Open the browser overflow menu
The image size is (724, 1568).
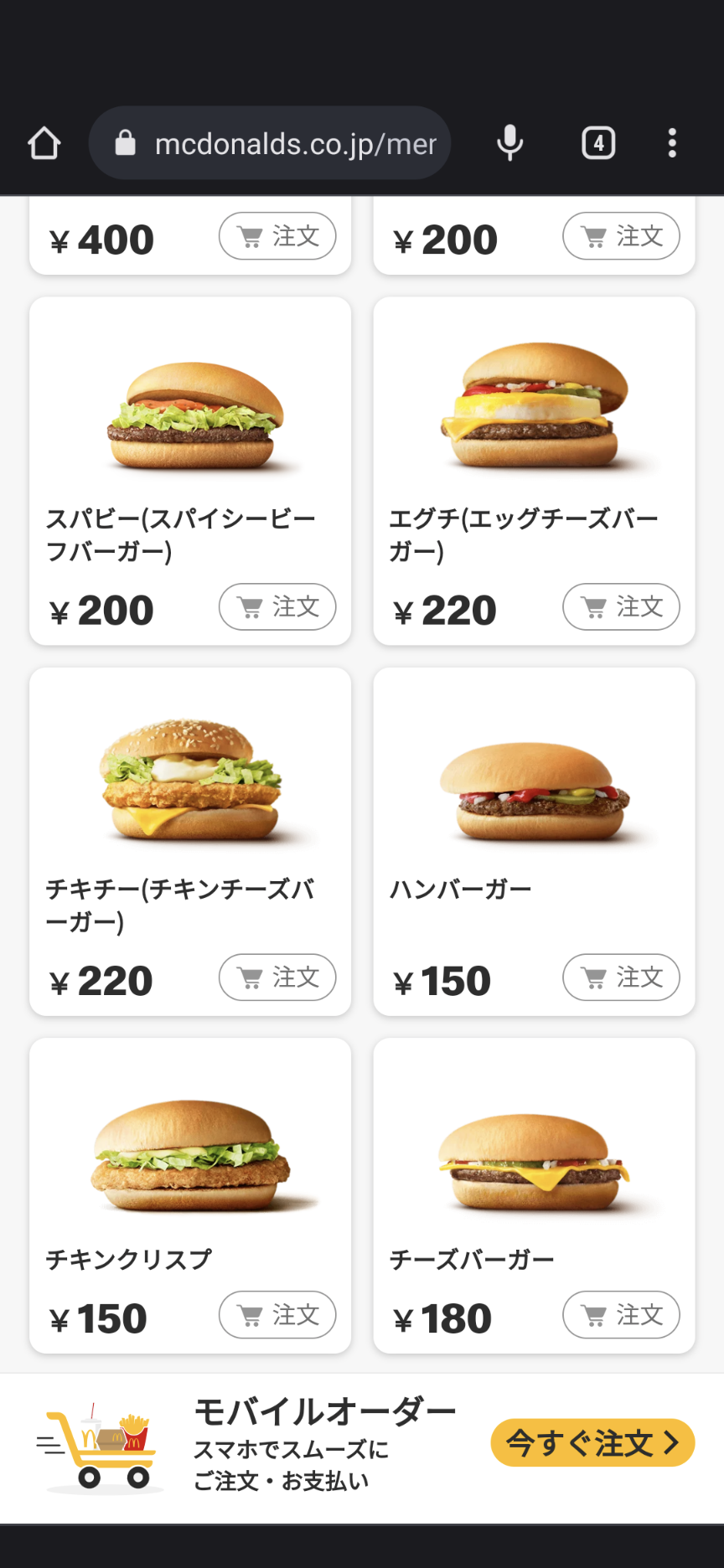pyautogui.click(x=672, y=143)
